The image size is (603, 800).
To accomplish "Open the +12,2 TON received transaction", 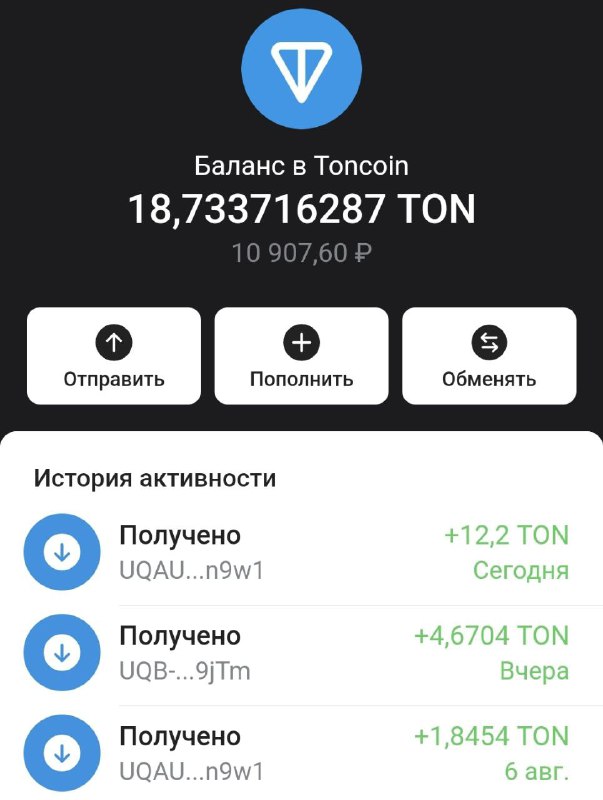I will 301,552.
